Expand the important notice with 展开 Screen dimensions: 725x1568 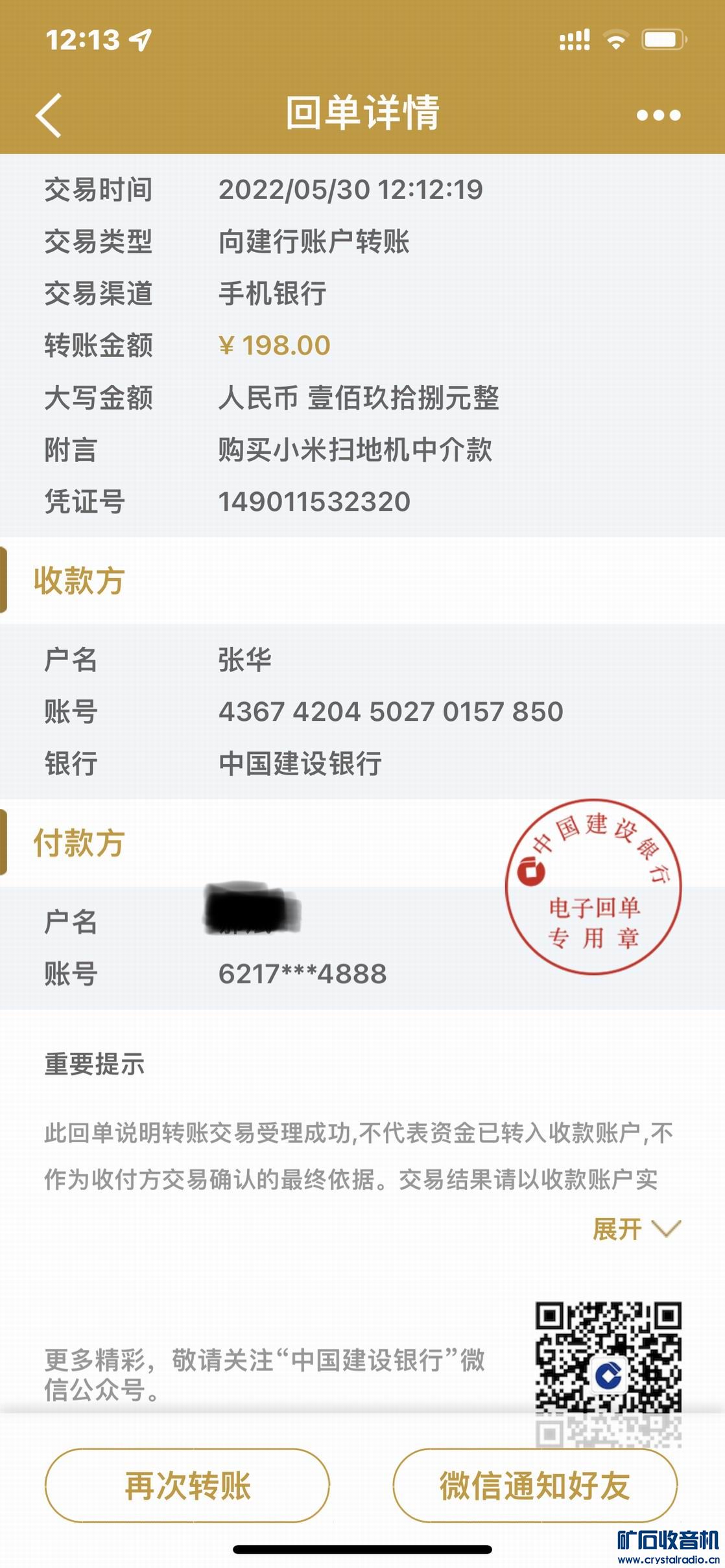[x=635, y=1229]
